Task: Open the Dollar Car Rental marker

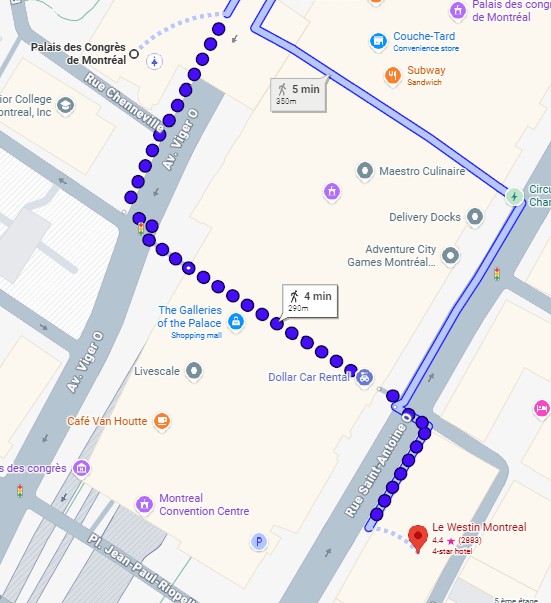Action: (x=364, y=377)
